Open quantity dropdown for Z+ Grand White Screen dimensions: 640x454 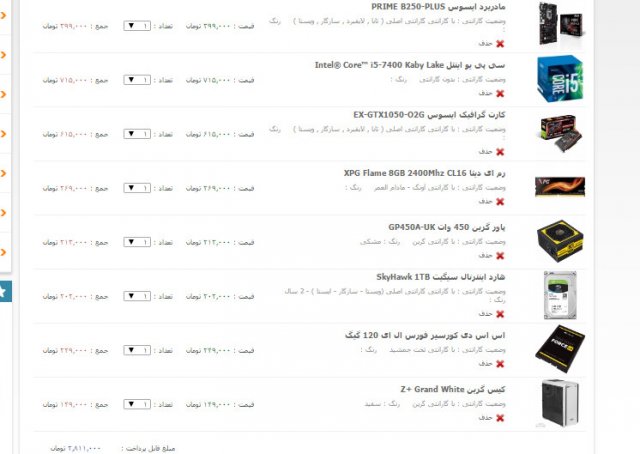[x=138, y=404]
